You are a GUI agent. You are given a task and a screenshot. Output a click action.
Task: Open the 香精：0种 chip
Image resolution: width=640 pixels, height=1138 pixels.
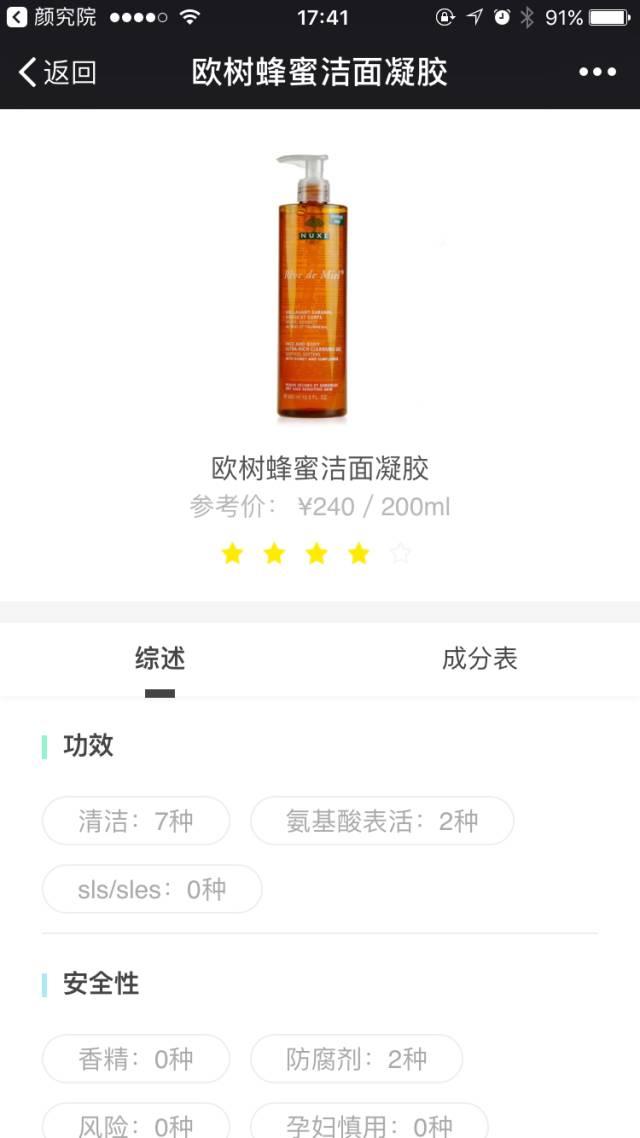136,1059
